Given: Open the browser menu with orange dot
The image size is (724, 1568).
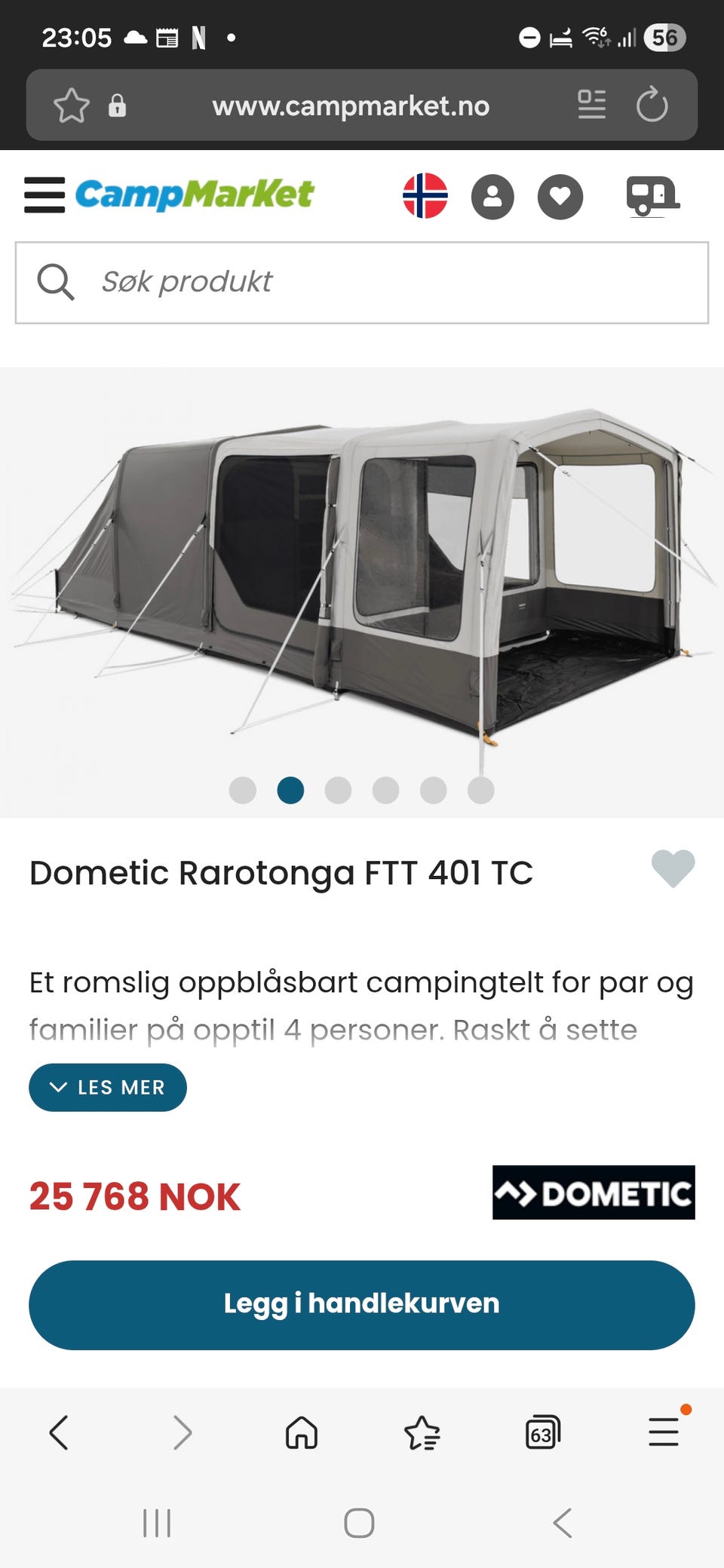Looking at the screenshot, I should pyautogui.click(x=664, y=1431).
